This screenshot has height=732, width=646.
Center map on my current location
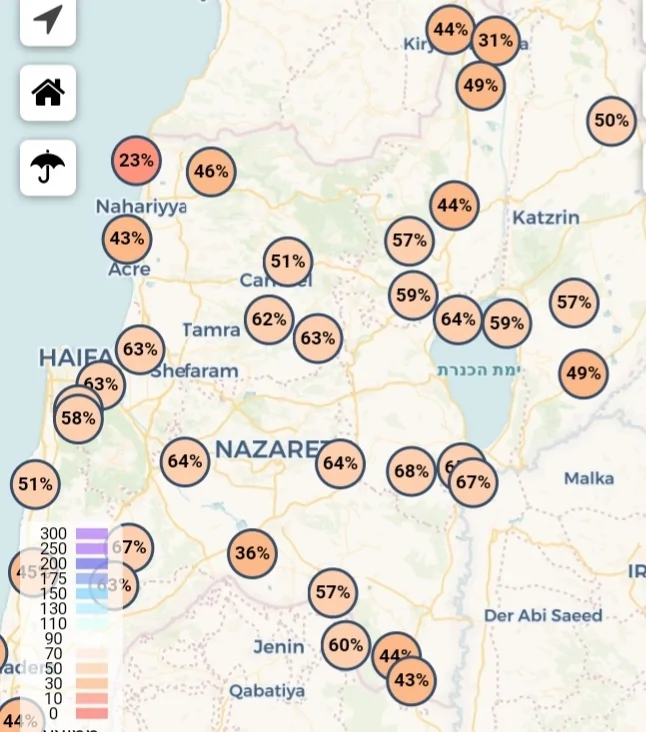48,20
